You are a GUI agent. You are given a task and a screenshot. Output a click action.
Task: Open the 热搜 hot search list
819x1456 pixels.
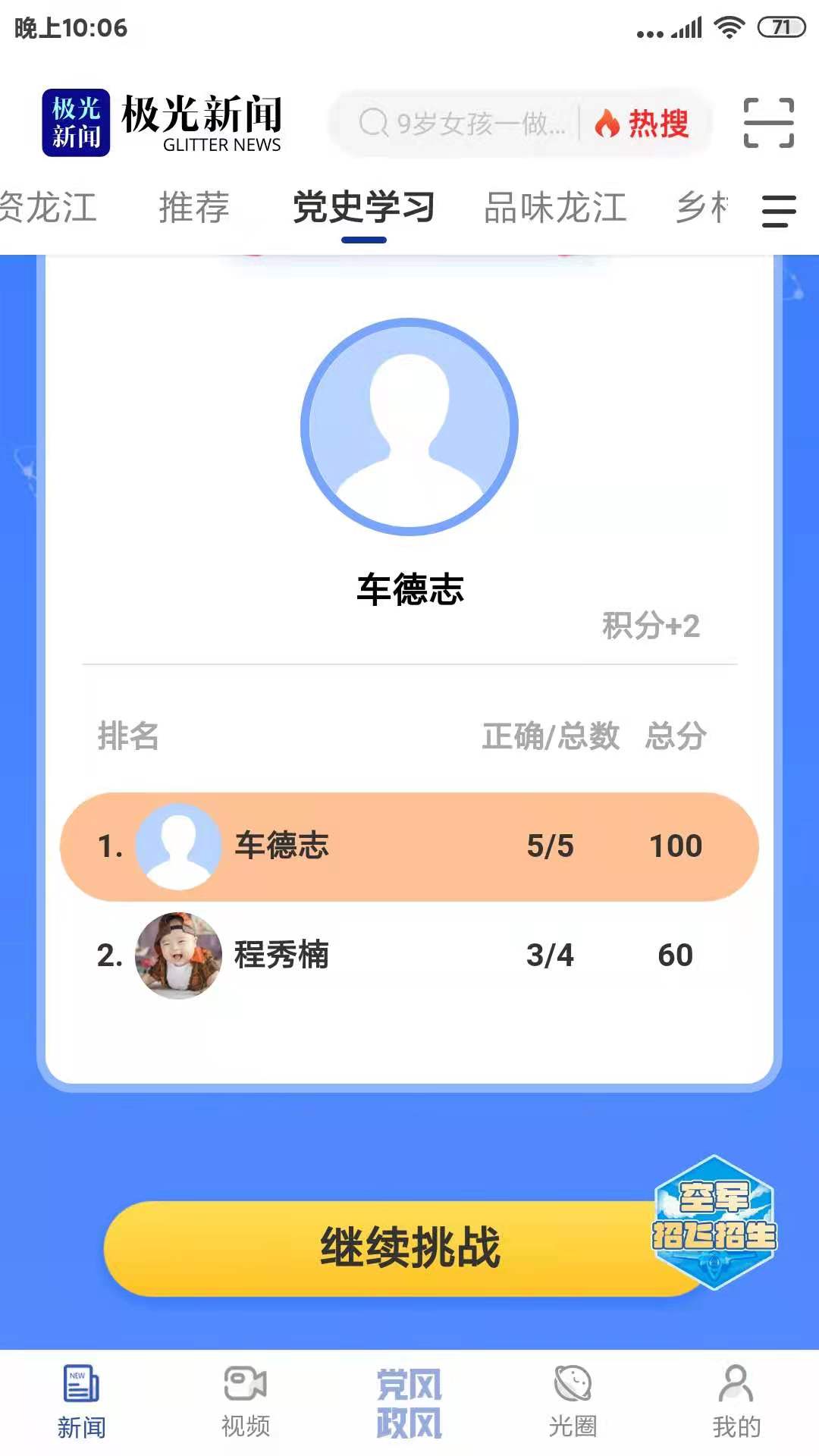click(643, 123)
